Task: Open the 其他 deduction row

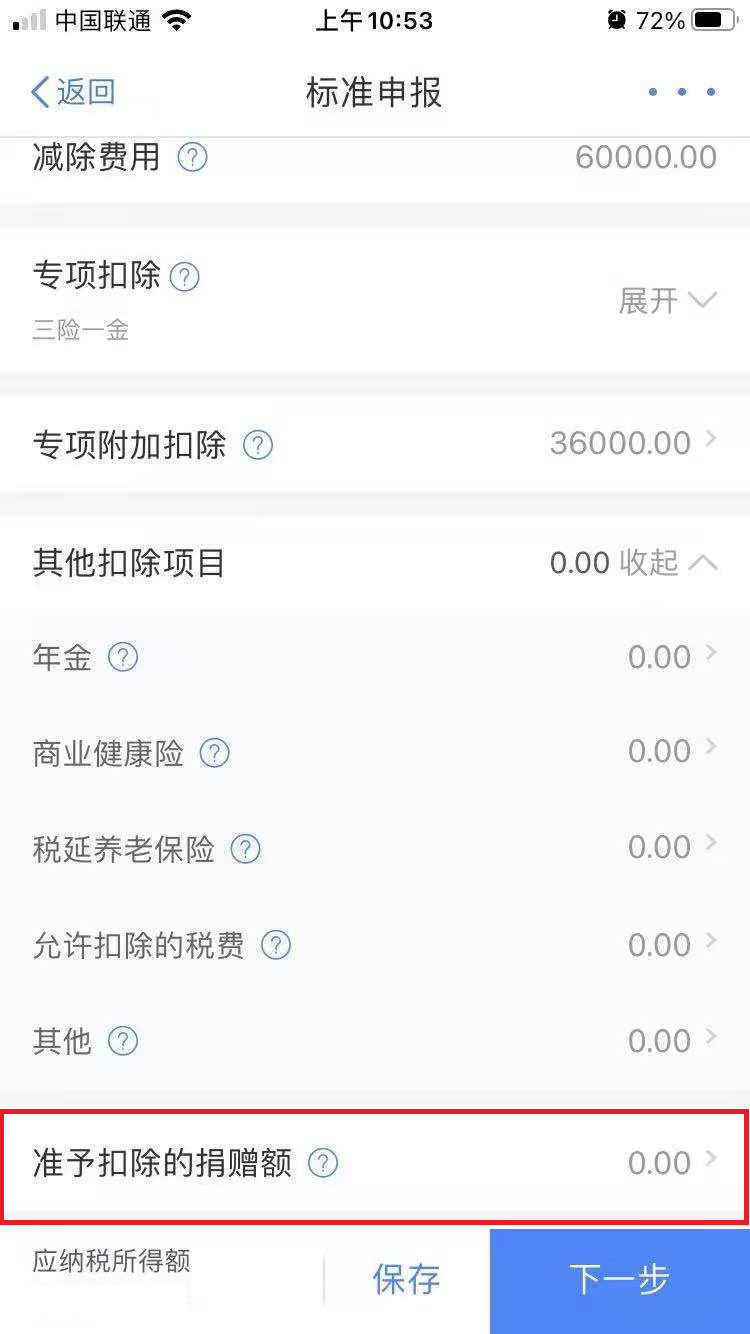Action: [375, 1041]
